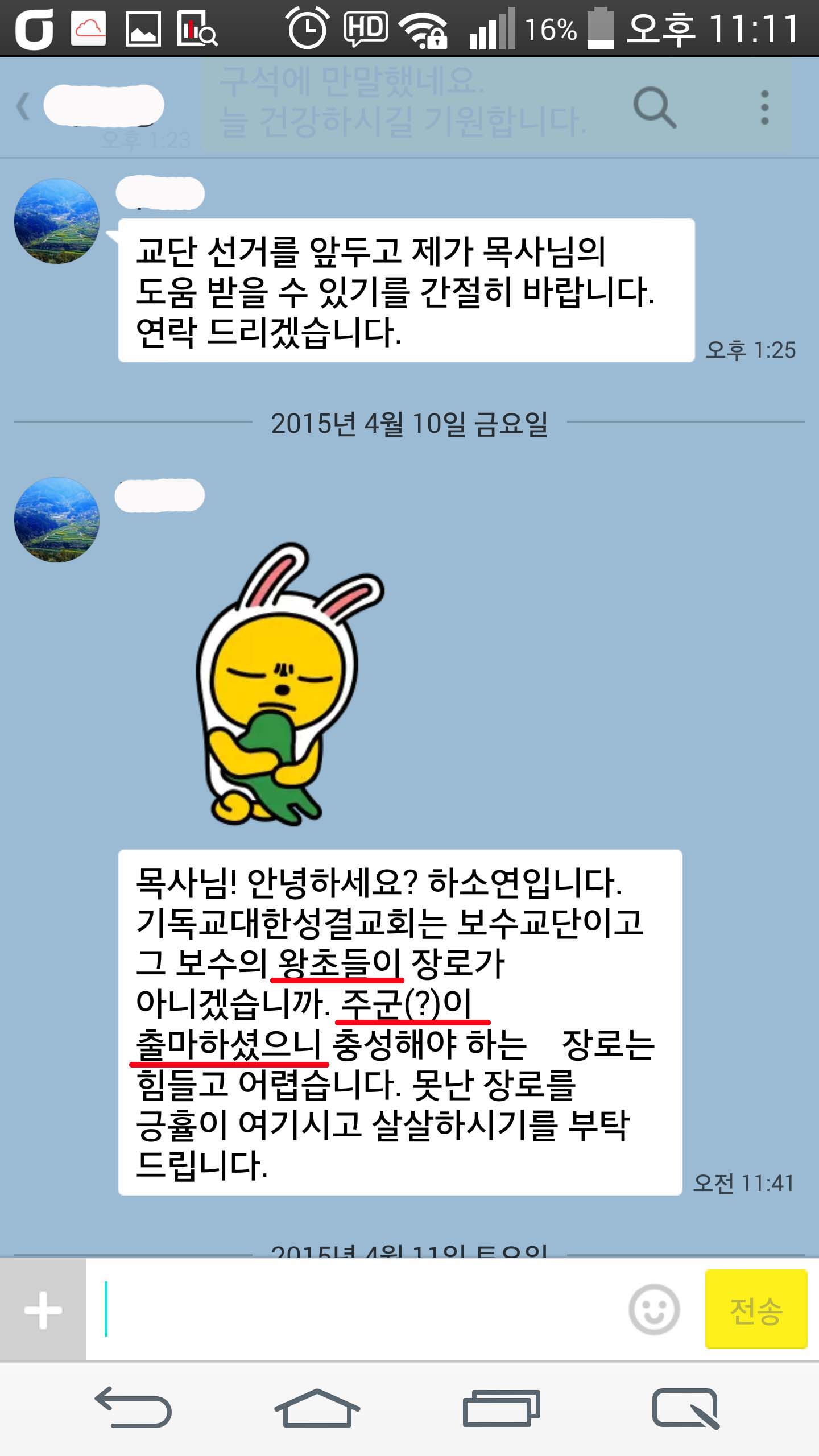Open the attachment plus button
This screenshot has height=1456, width=819.
(43, 1310)
